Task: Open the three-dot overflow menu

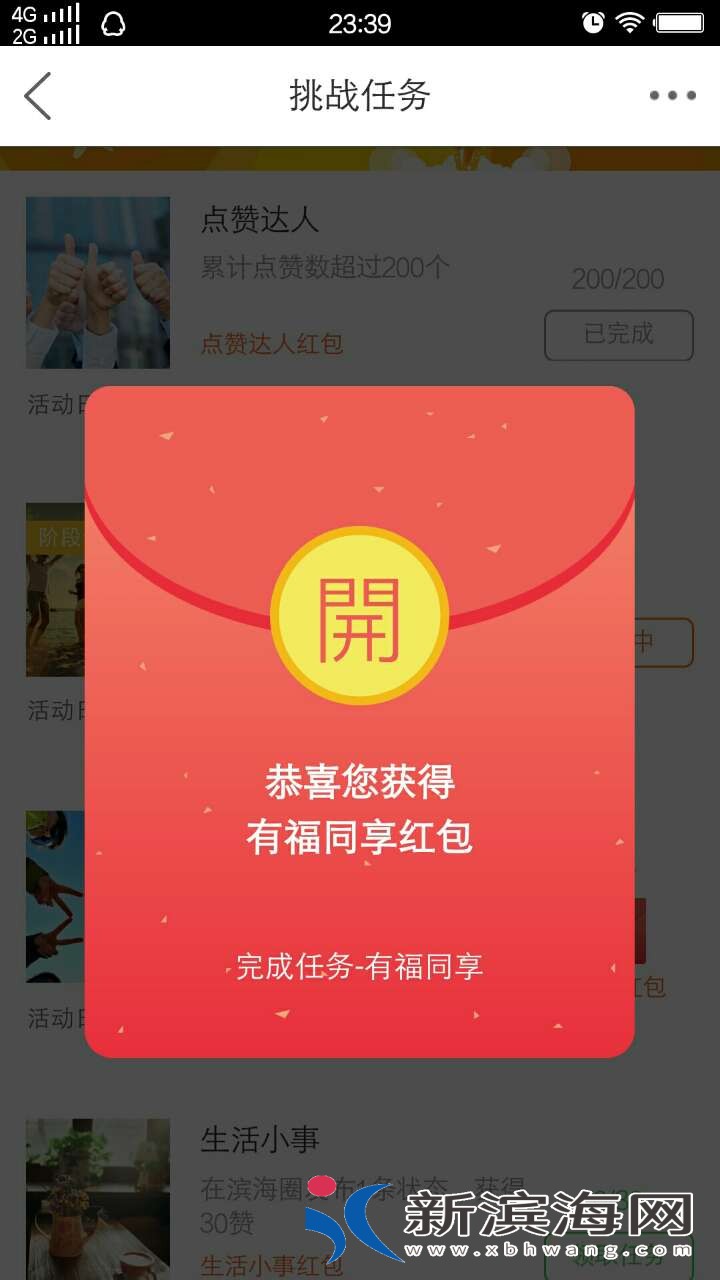Action: pyautogui.click(x=672, y=96)
